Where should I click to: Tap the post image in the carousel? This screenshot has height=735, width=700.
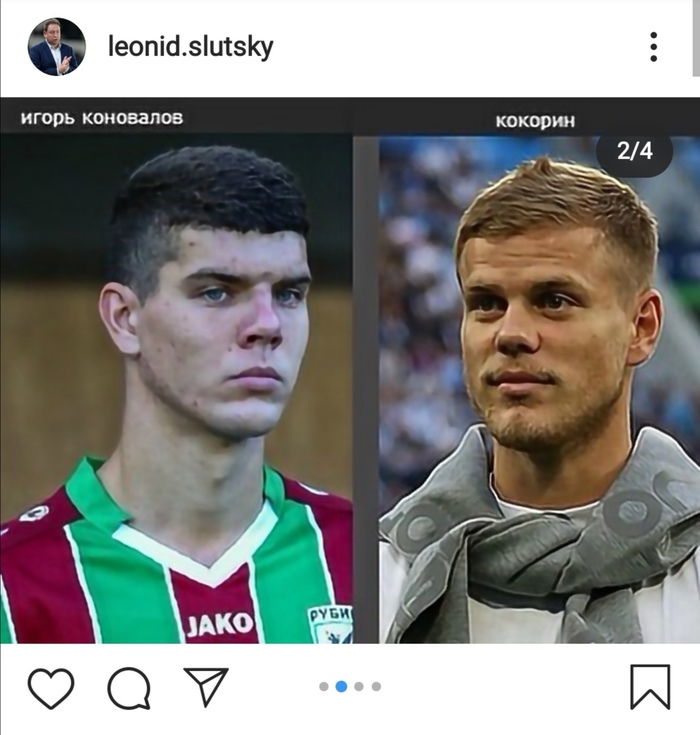pos(350,380)
